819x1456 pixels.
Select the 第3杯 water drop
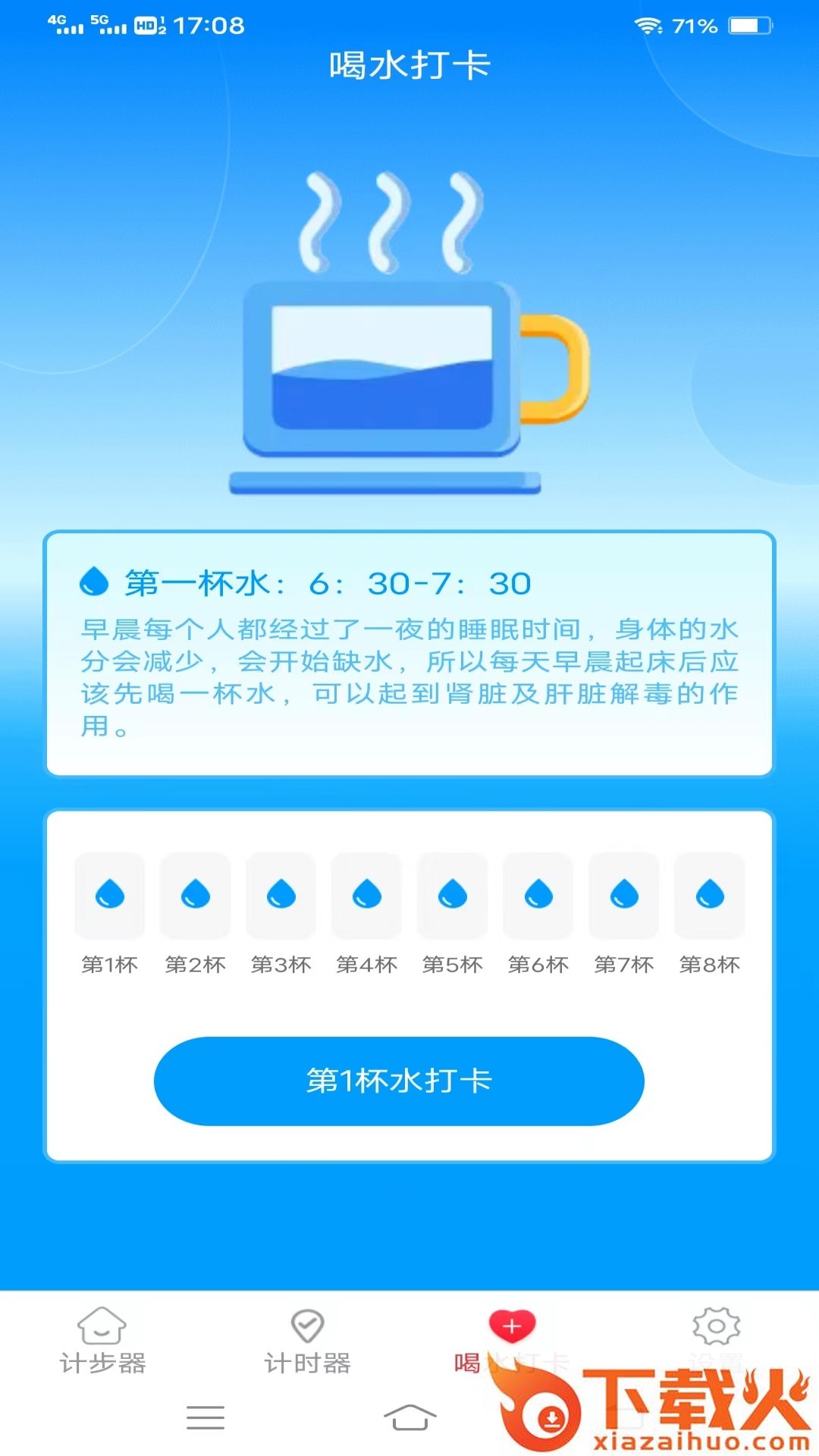click(x=281, y=895)
